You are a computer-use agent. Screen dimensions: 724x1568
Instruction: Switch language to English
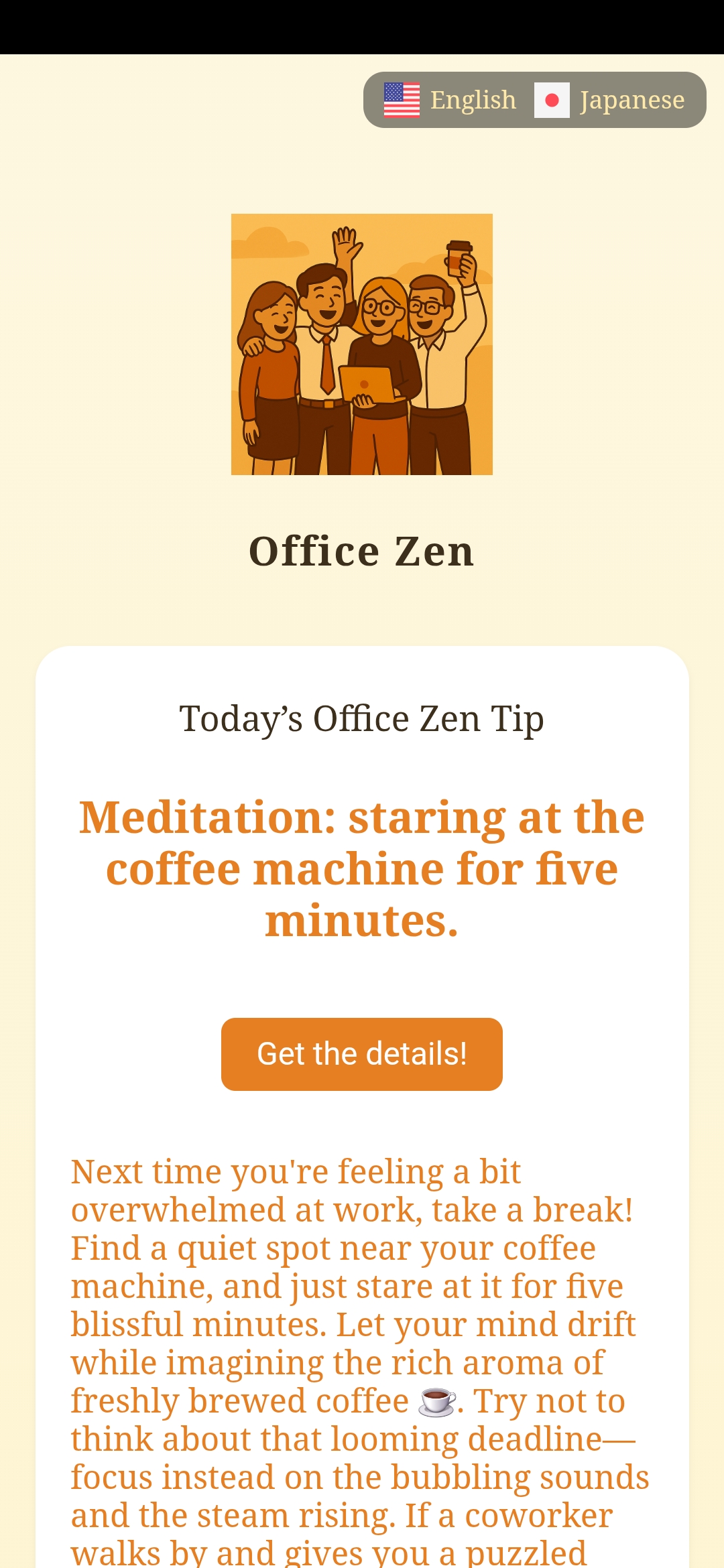450,100
